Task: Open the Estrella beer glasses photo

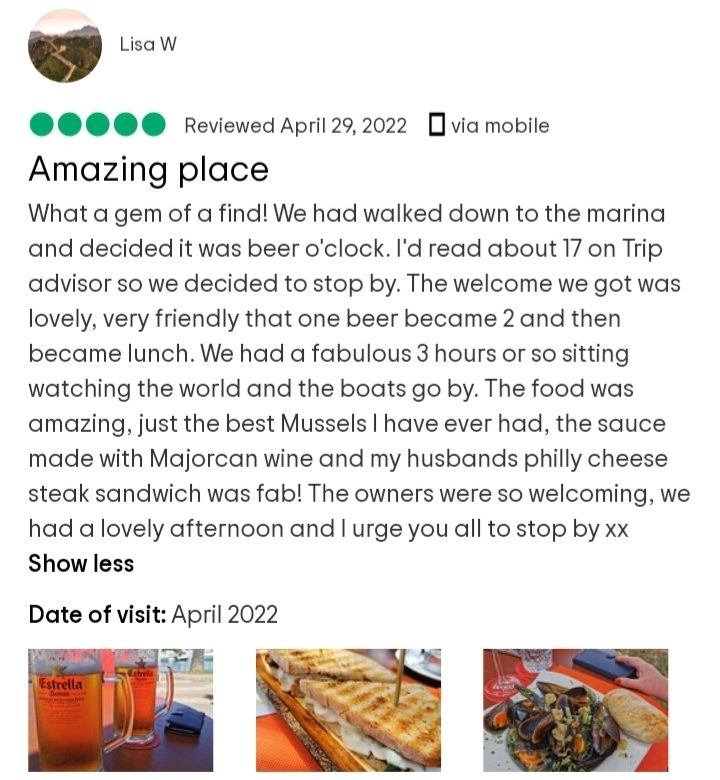Action: point(121,709)
